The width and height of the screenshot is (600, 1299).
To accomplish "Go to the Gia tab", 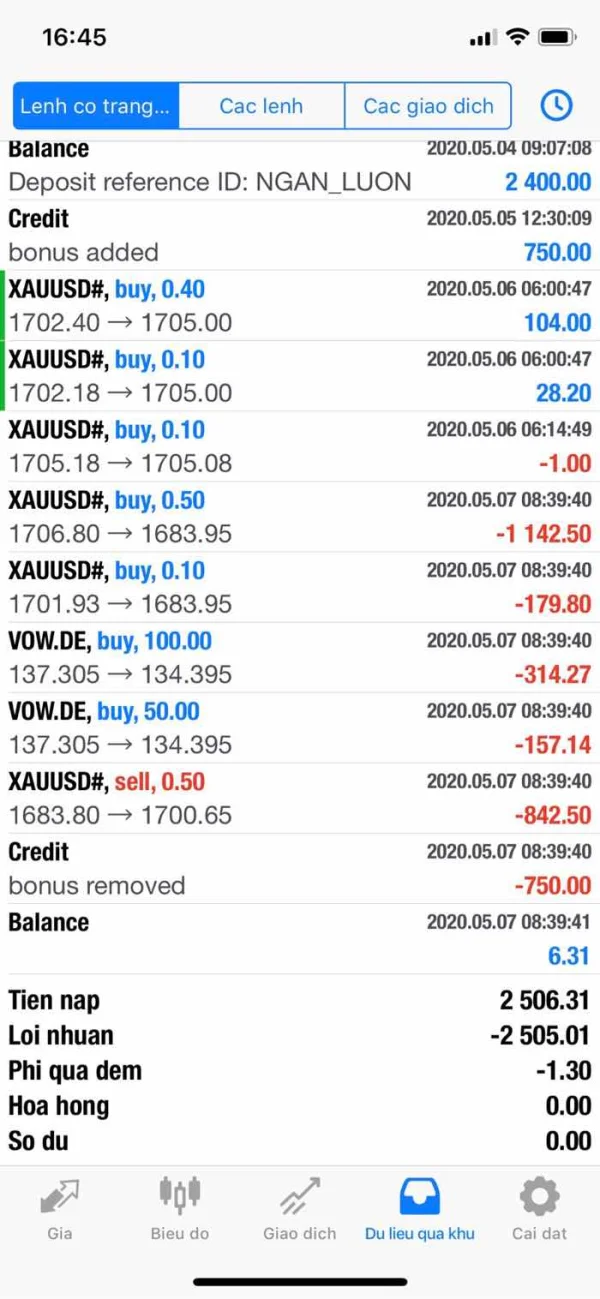I will tap(60, 1208).
